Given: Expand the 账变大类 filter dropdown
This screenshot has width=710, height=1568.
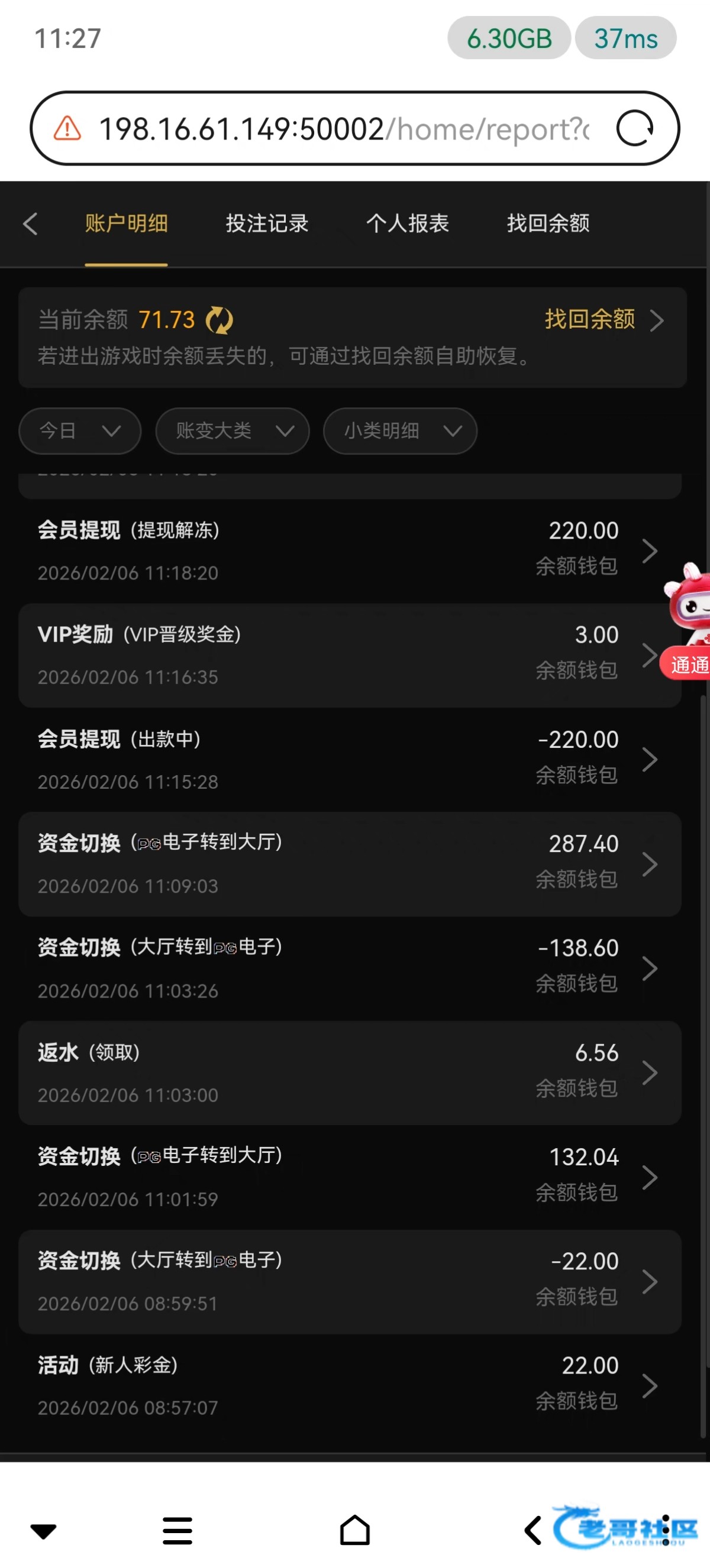Looking at the screenshot, I should (x=232, y=431).
